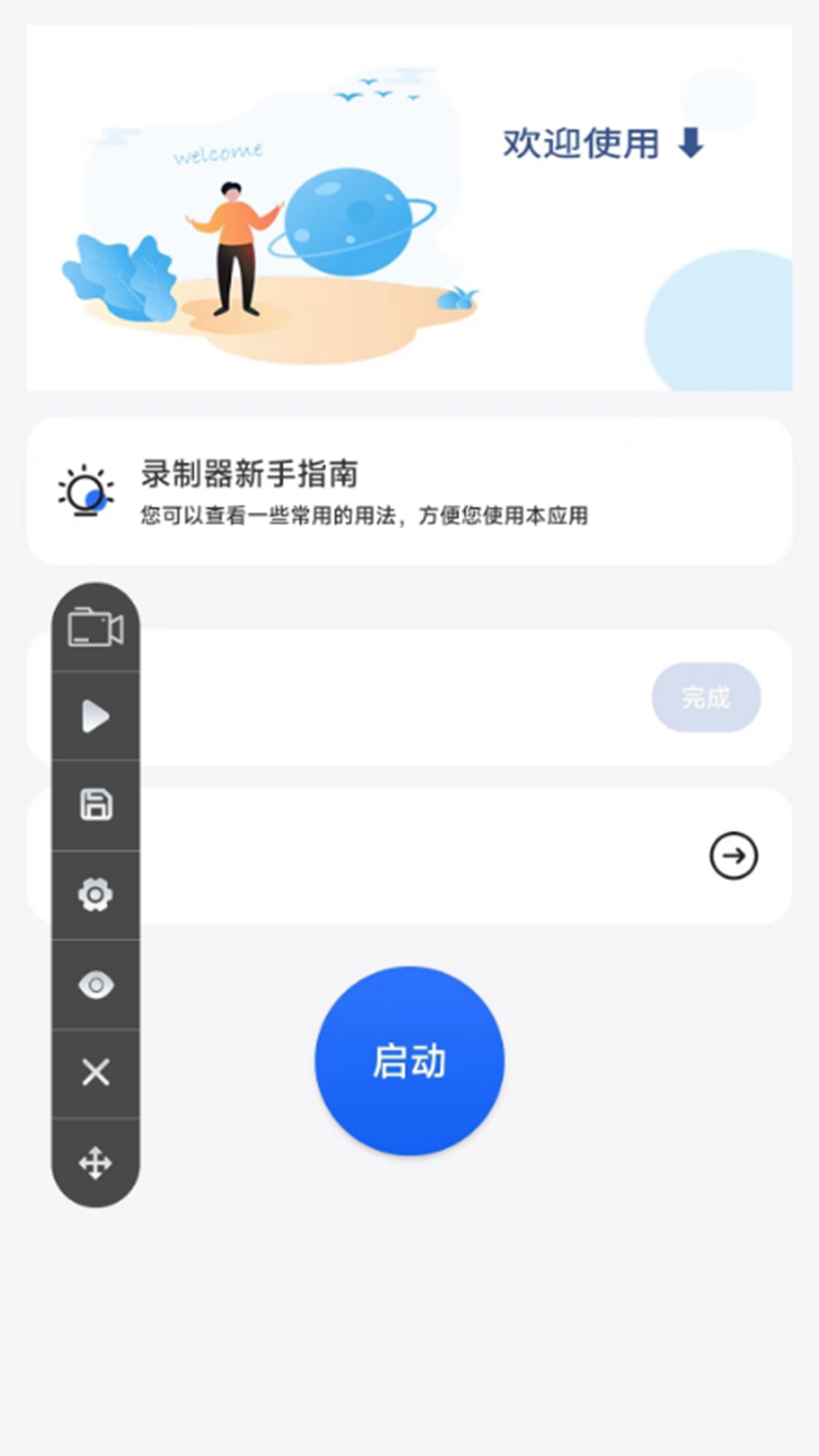
Task: Toggle screen preview with the eye icon
Action: [96, 985]
